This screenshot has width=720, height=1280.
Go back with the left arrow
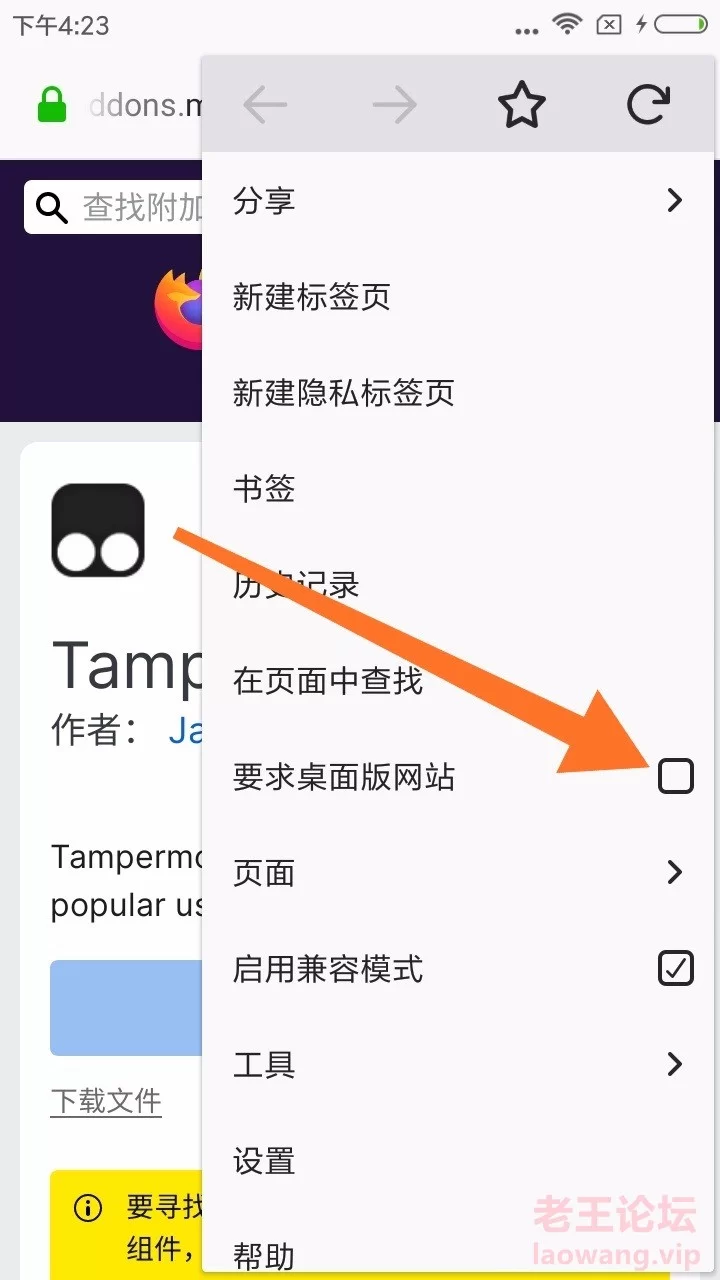click(x=265, y=105)
